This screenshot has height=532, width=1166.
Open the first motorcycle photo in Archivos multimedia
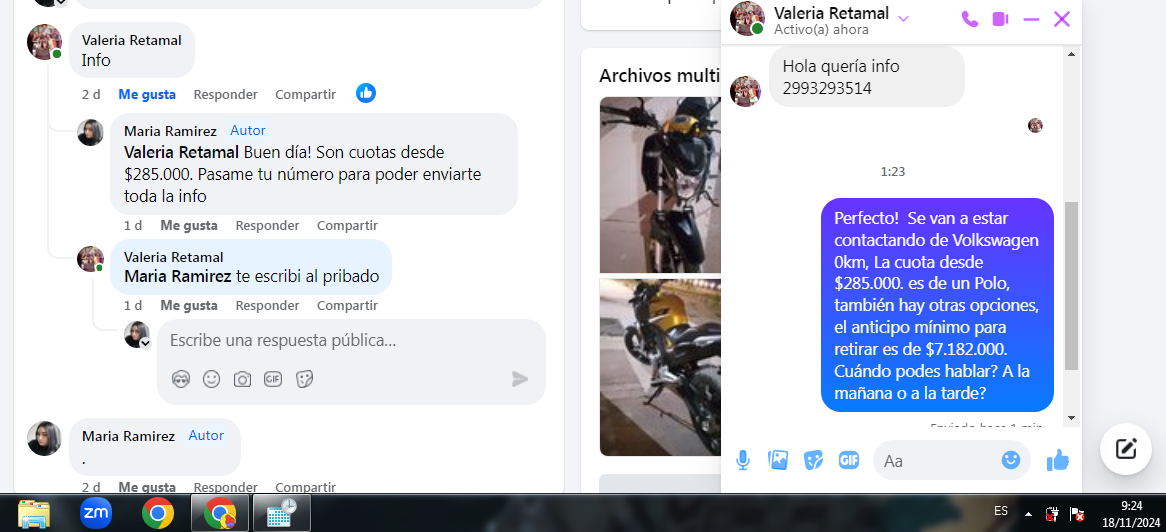660,185
